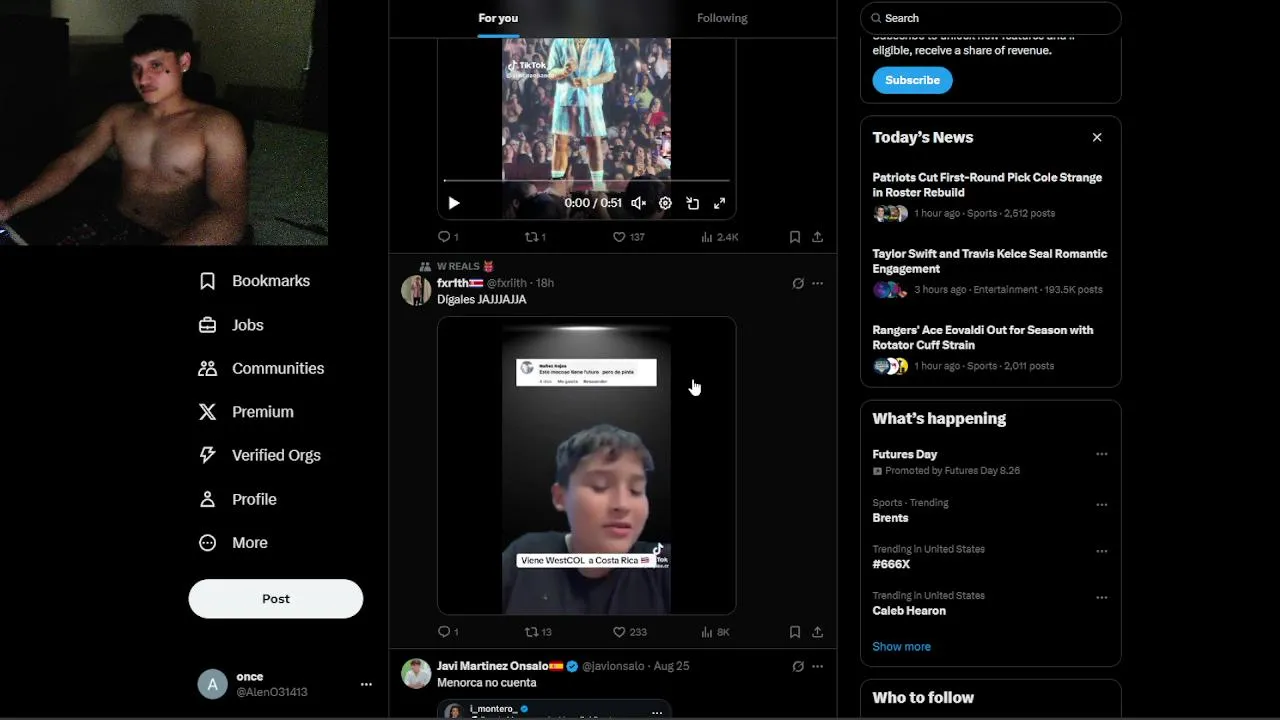Like fxrlth's post
1280x720 pixels.
coord(619,632)
